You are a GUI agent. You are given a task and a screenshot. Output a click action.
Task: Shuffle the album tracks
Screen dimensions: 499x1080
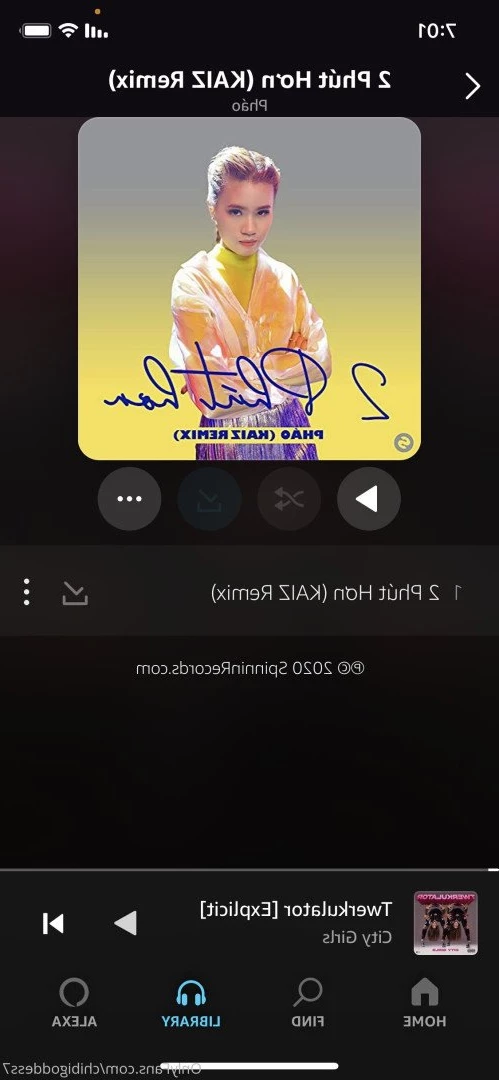[x=289, y=499]
